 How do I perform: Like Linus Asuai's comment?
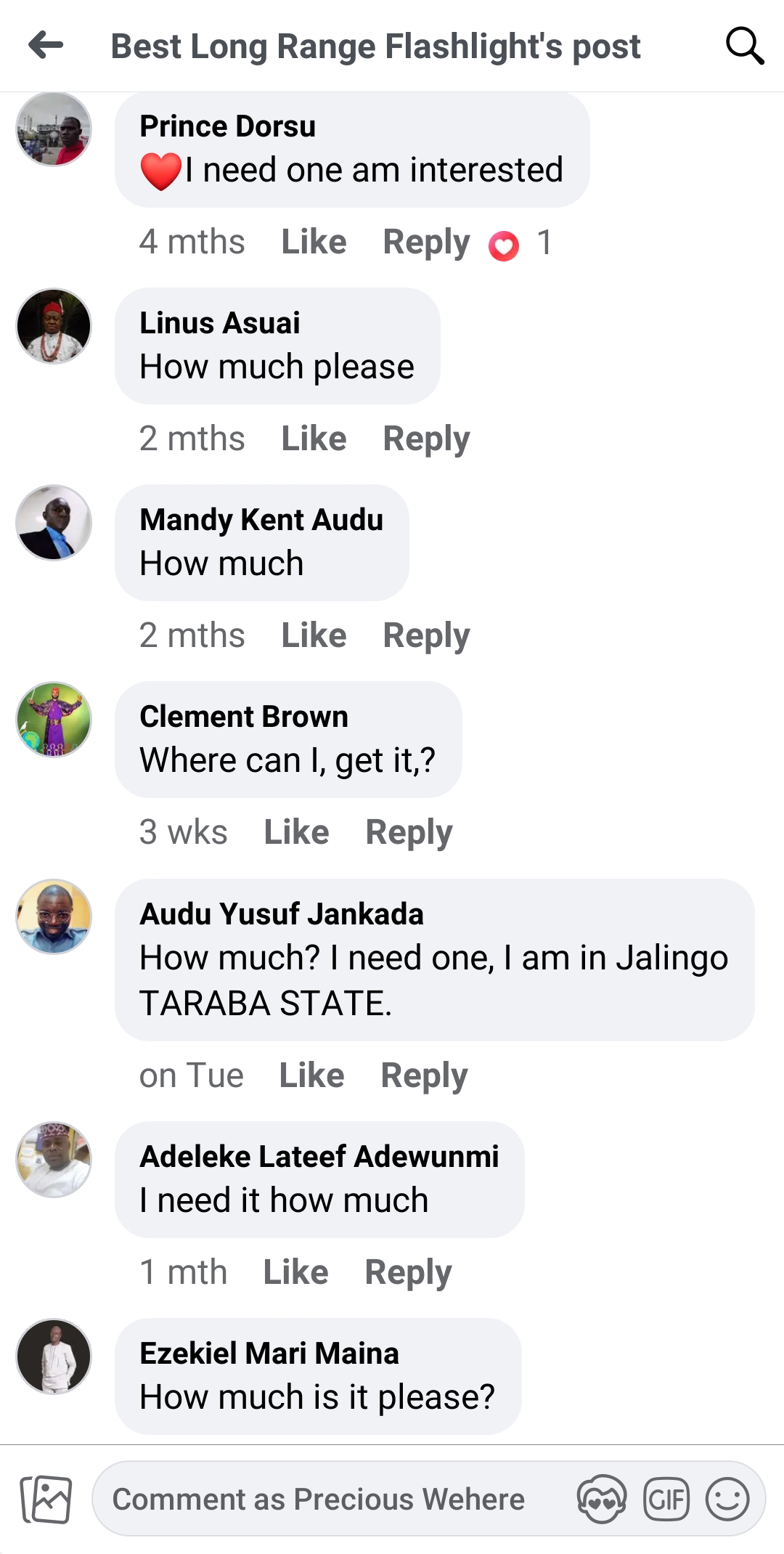[x=314, y=439]
